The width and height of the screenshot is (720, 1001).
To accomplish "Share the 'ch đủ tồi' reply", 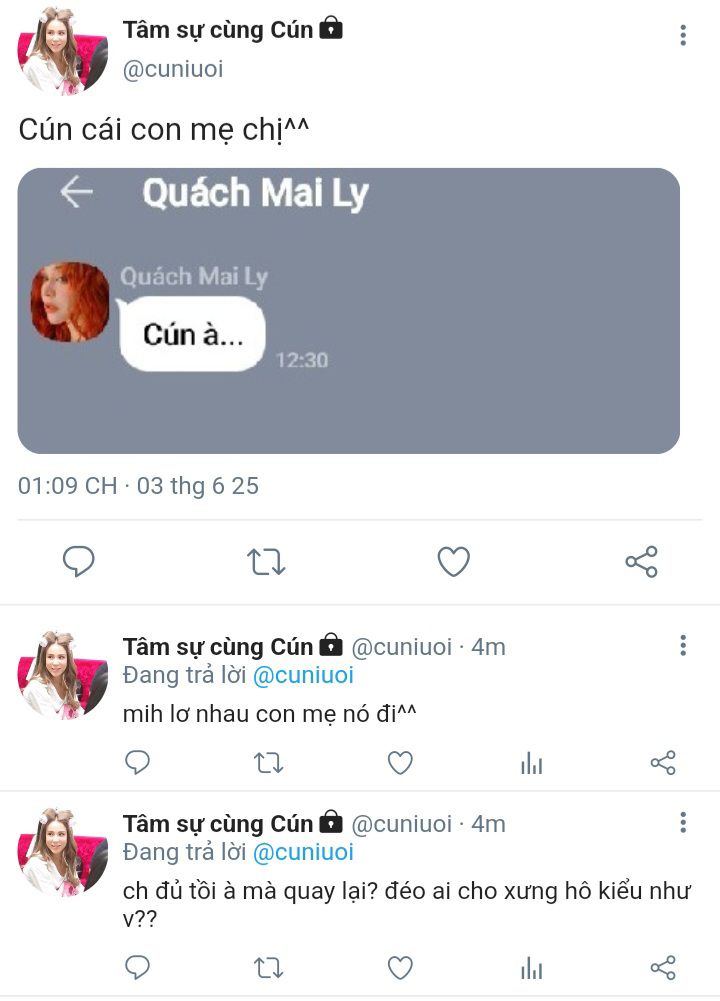I will [x=663, y=968].
